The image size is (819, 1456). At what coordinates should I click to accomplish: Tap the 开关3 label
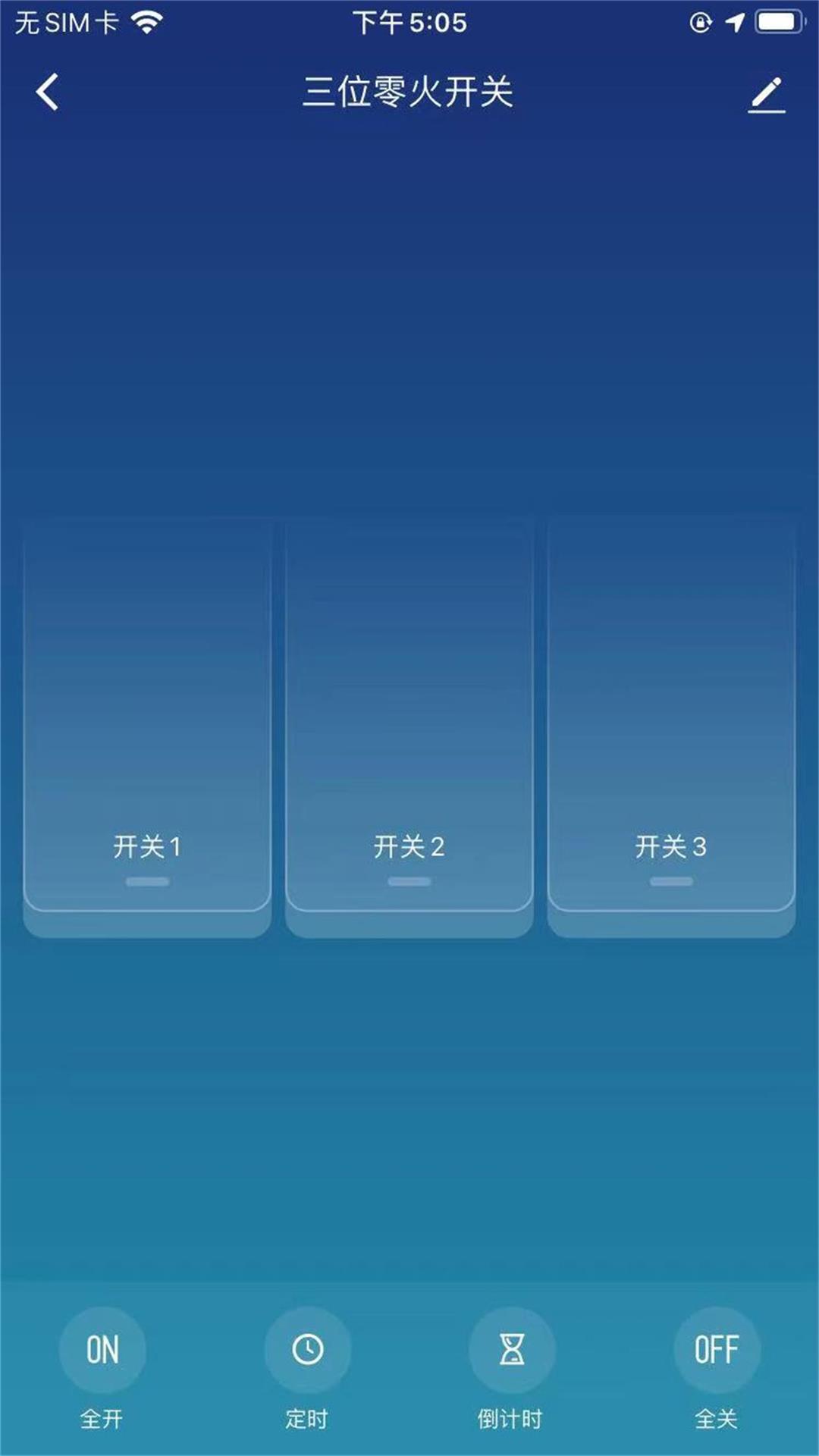pos(673,847)
